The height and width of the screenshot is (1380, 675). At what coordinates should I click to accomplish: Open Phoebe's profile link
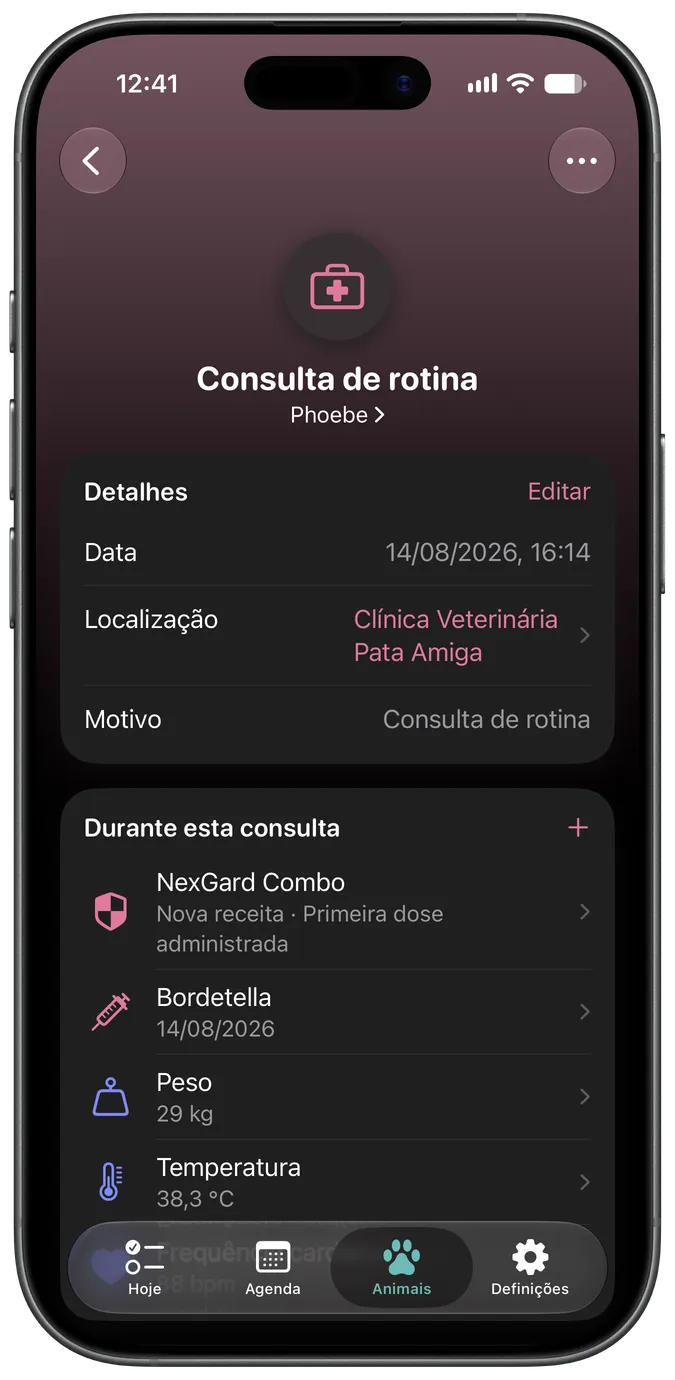click(337, 415)
